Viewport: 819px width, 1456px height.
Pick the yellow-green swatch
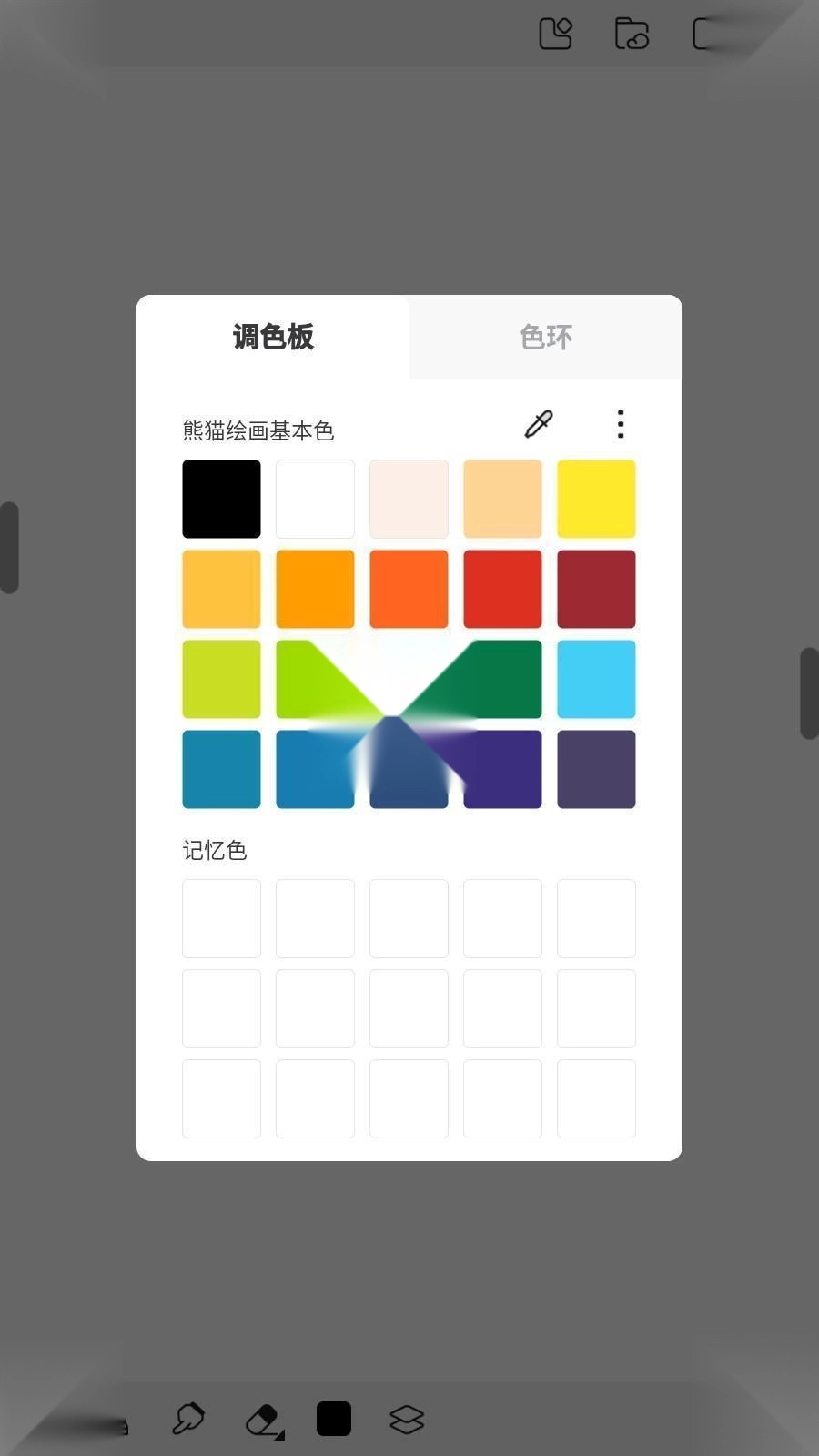coord(221,679)
